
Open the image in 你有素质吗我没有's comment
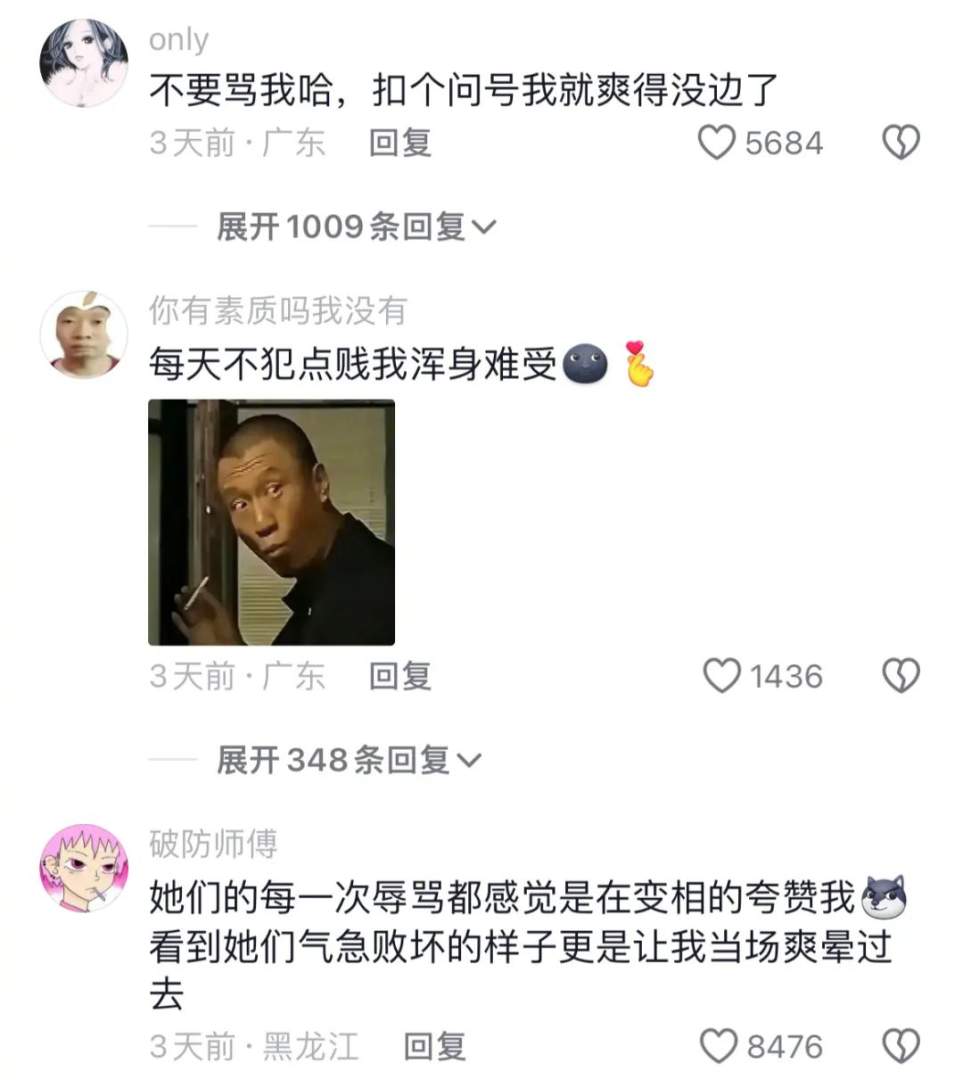point(271,522)
